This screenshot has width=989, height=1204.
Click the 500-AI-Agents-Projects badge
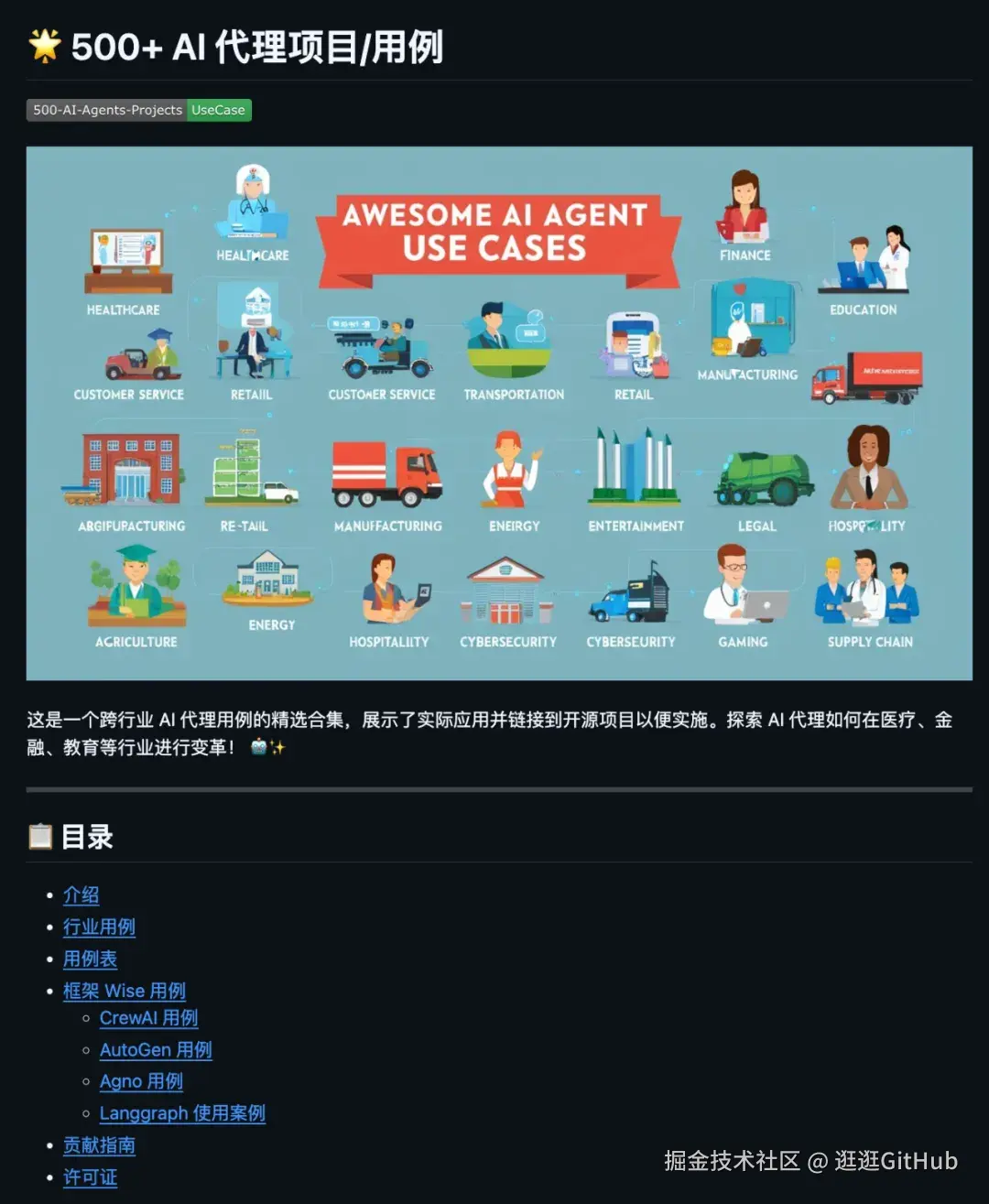105,110
